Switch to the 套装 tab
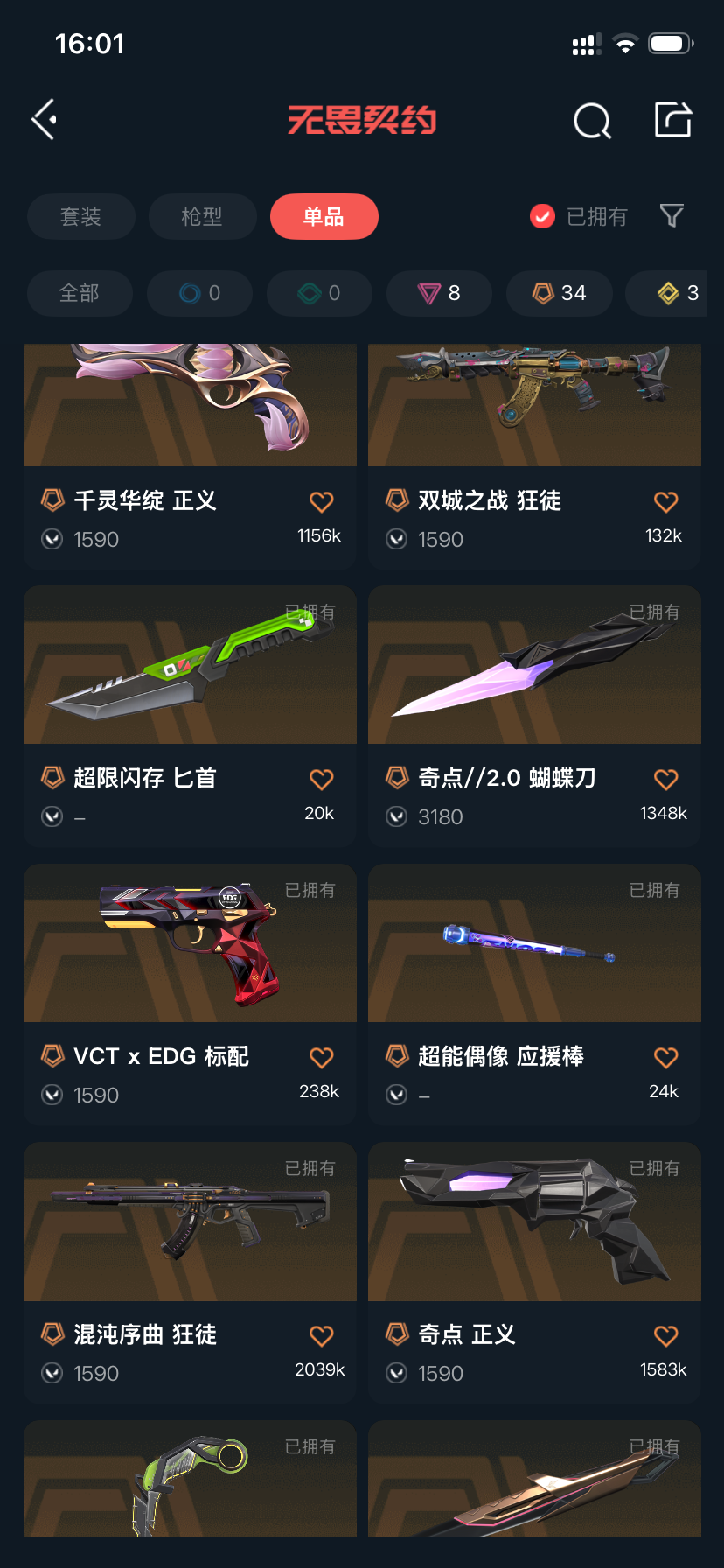The height and width of the screenshot is (1568, 724). (x=81, y=216)
